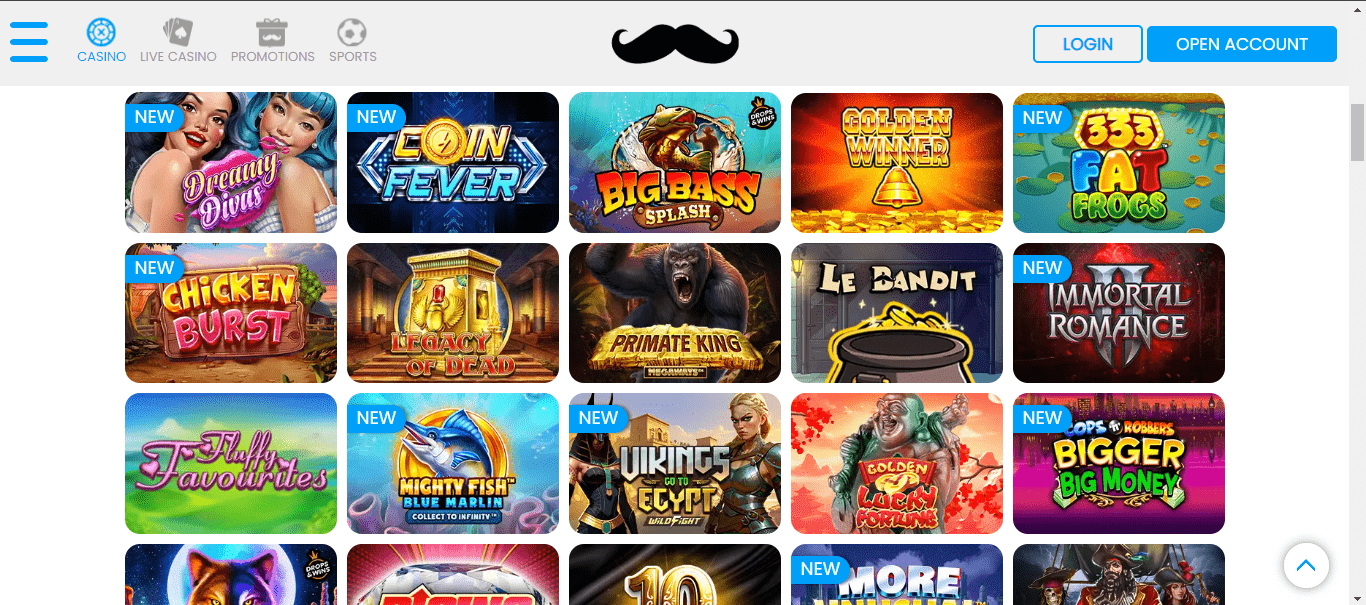Open the Le Bandit game
The height and width of the screenshot is (605, 1366).
click(x=897, y=313)
